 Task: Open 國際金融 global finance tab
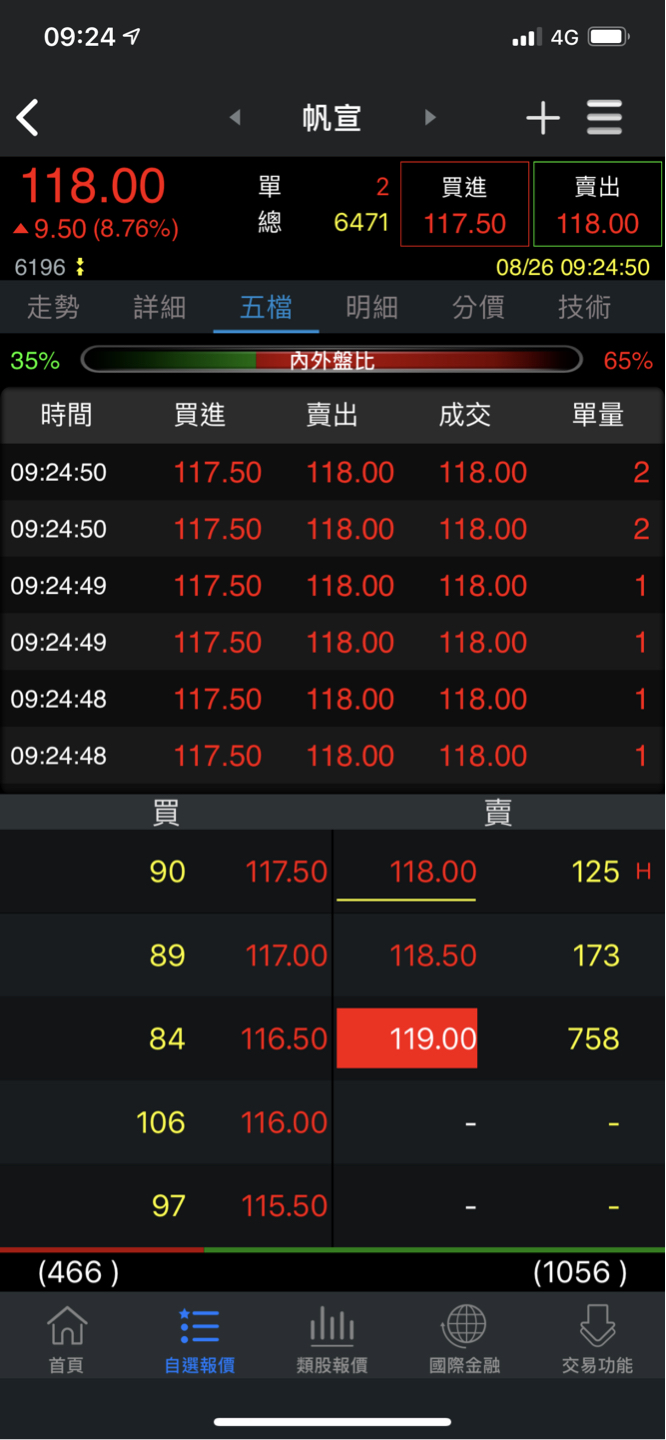tap(464, 1340)
